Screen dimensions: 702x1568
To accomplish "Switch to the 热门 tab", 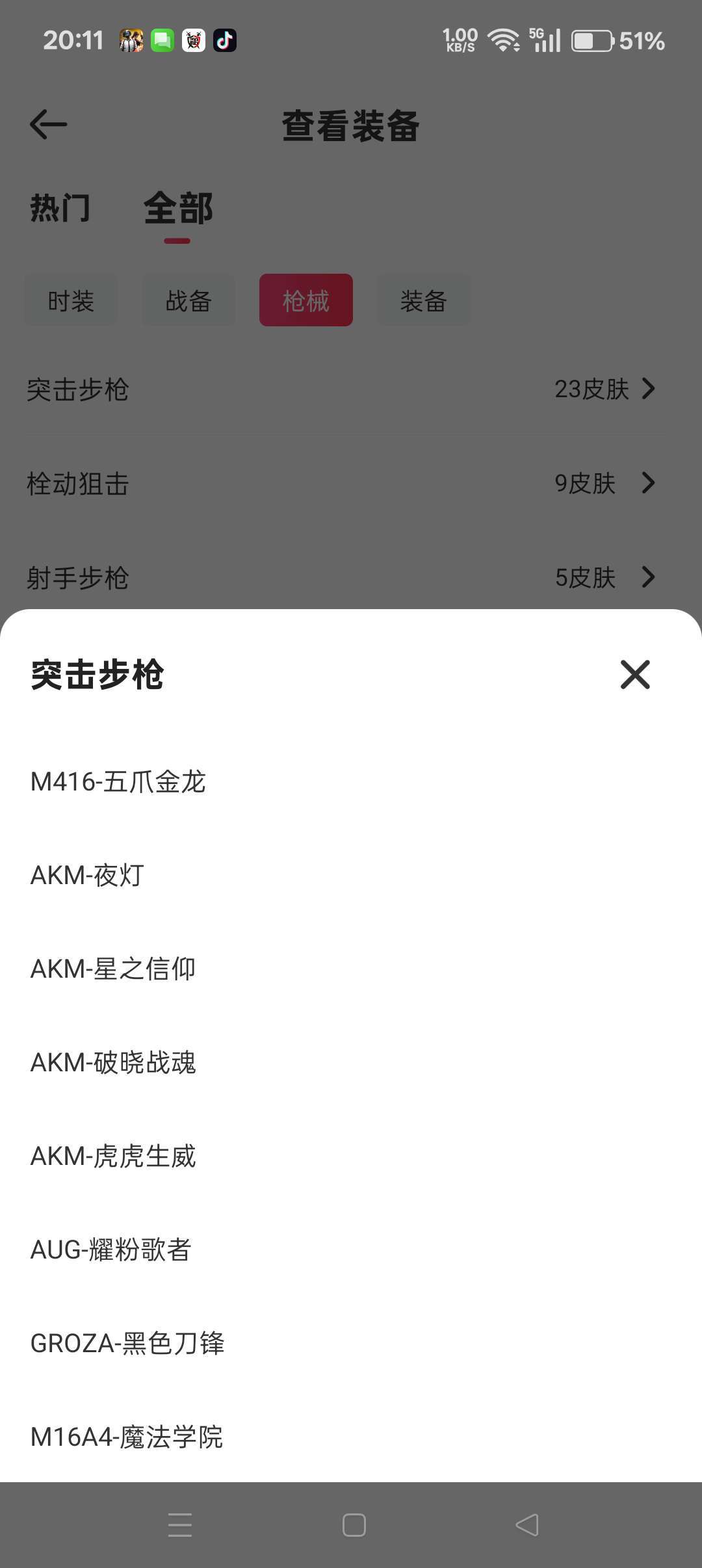I will (x=60, y=207).
